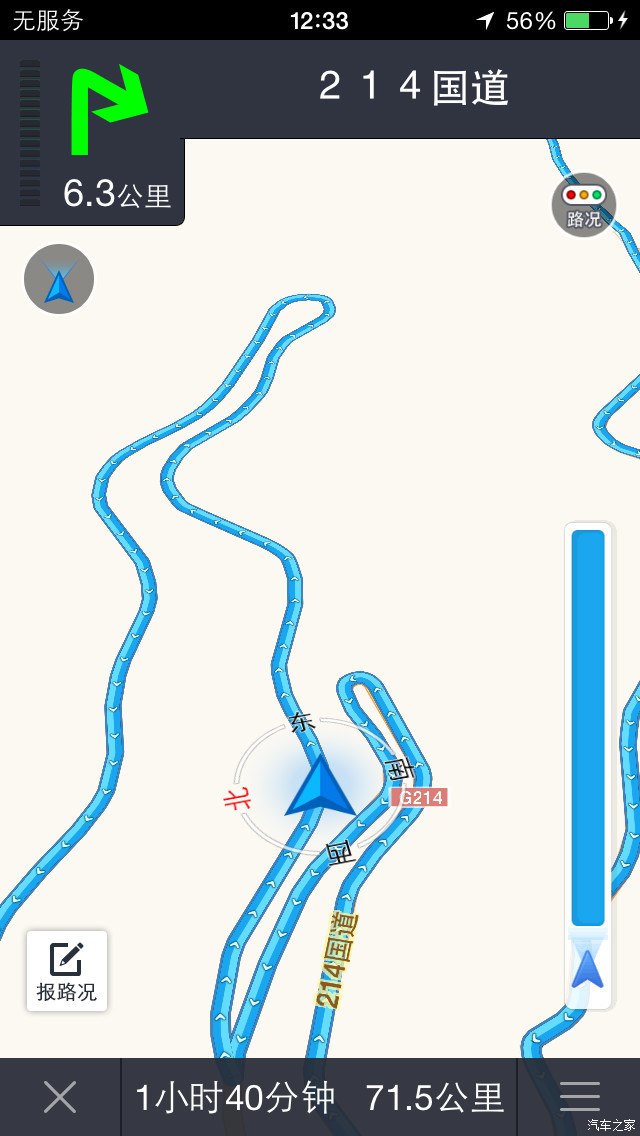This screenshot has height=1136, width=640.
Task: Open the hamburger menu
Action: pyautogui.click(x=580, y=1097)
